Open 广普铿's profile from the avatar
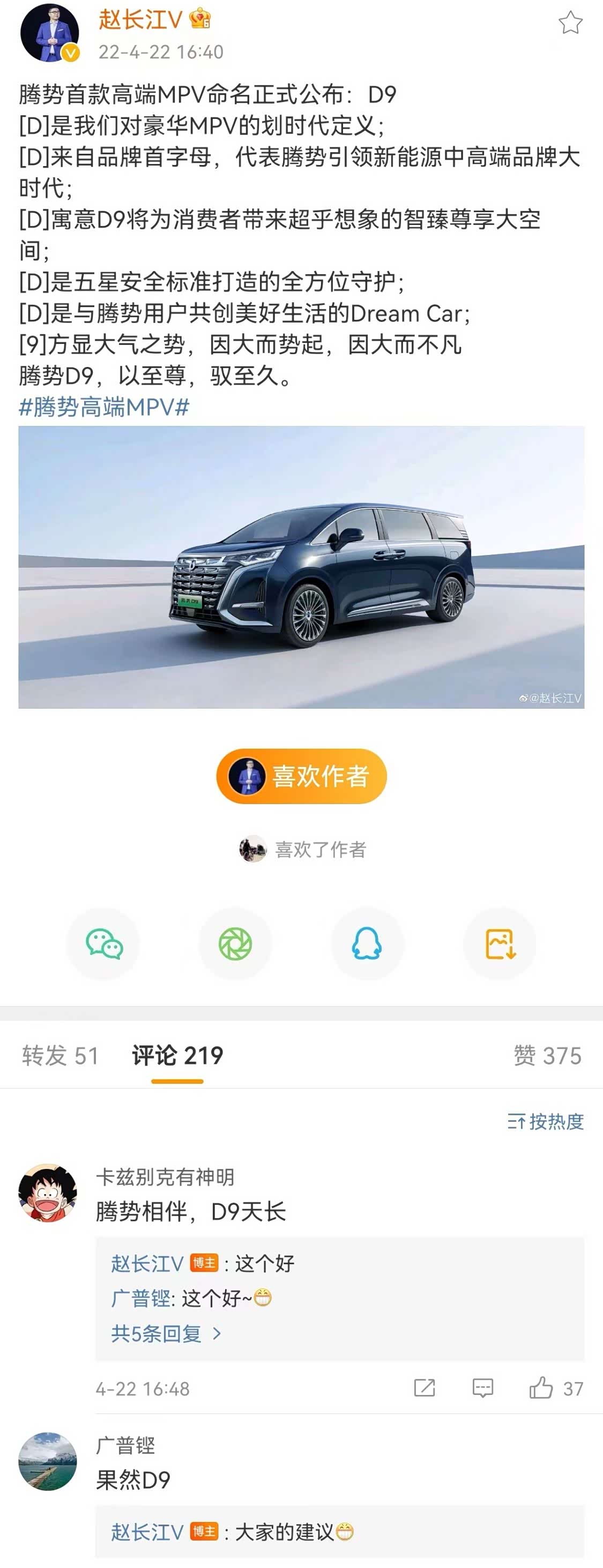Screen dimensions: 603x1568 pyautogui.click(x=48, y=1461)
